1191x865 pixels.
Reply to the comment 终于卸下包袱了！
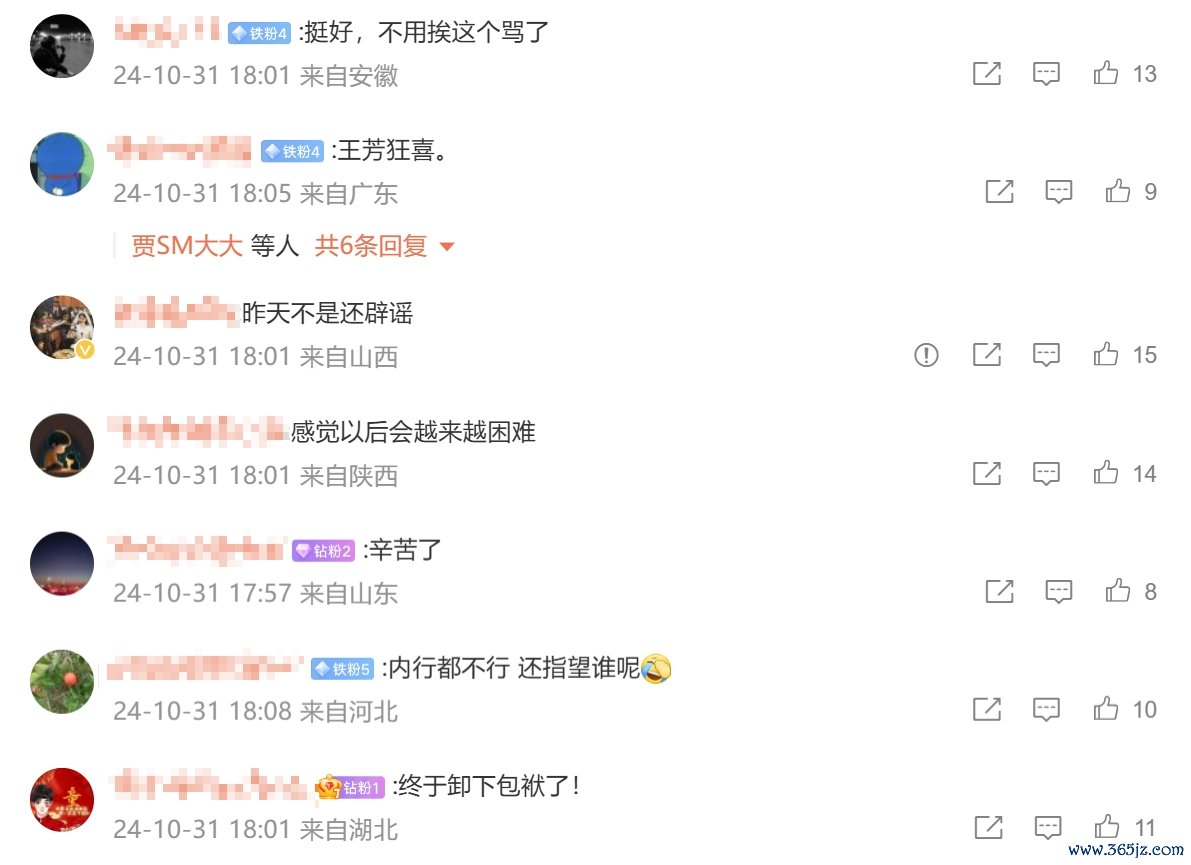tap(1046, 827)
